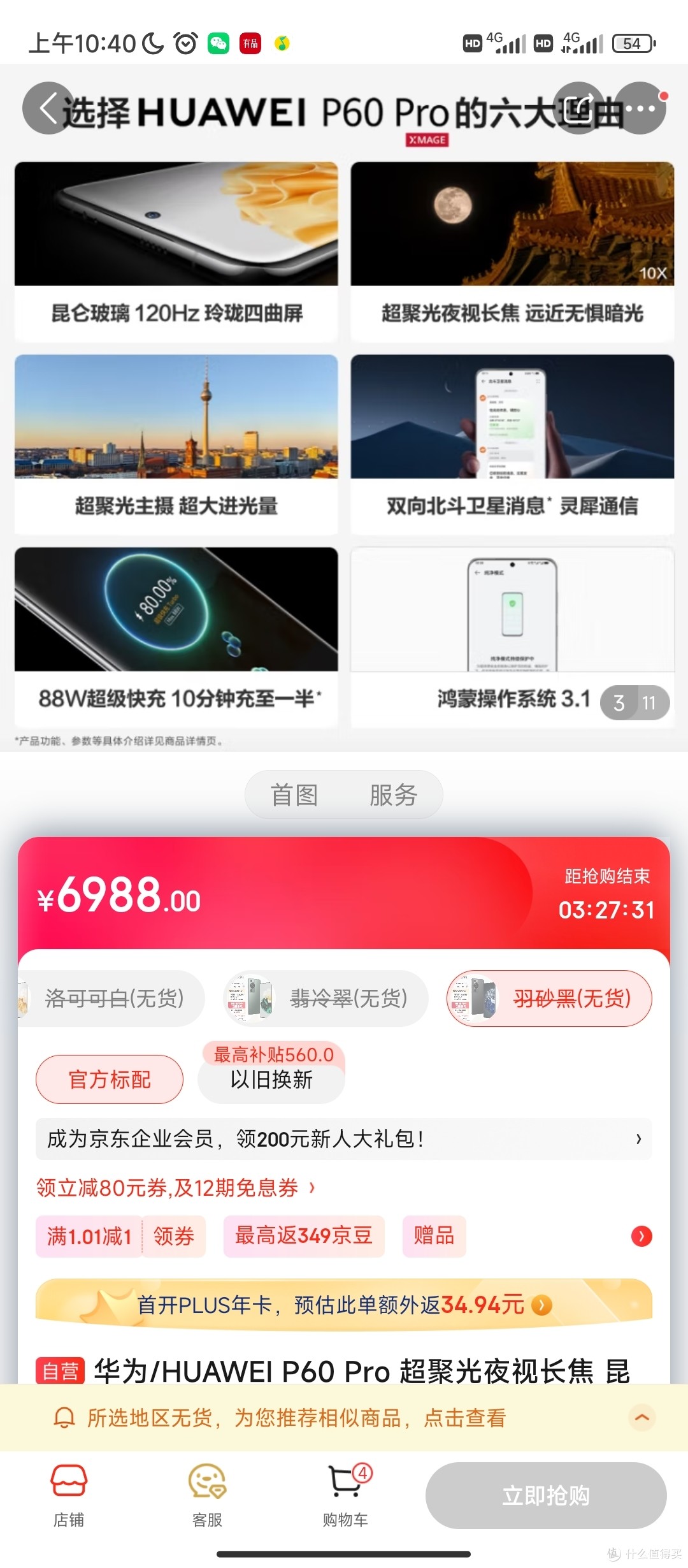Screen dimensions: 688x1568
Task: Open the 购物车 shopping cart
Action: tap(345, 1495)
